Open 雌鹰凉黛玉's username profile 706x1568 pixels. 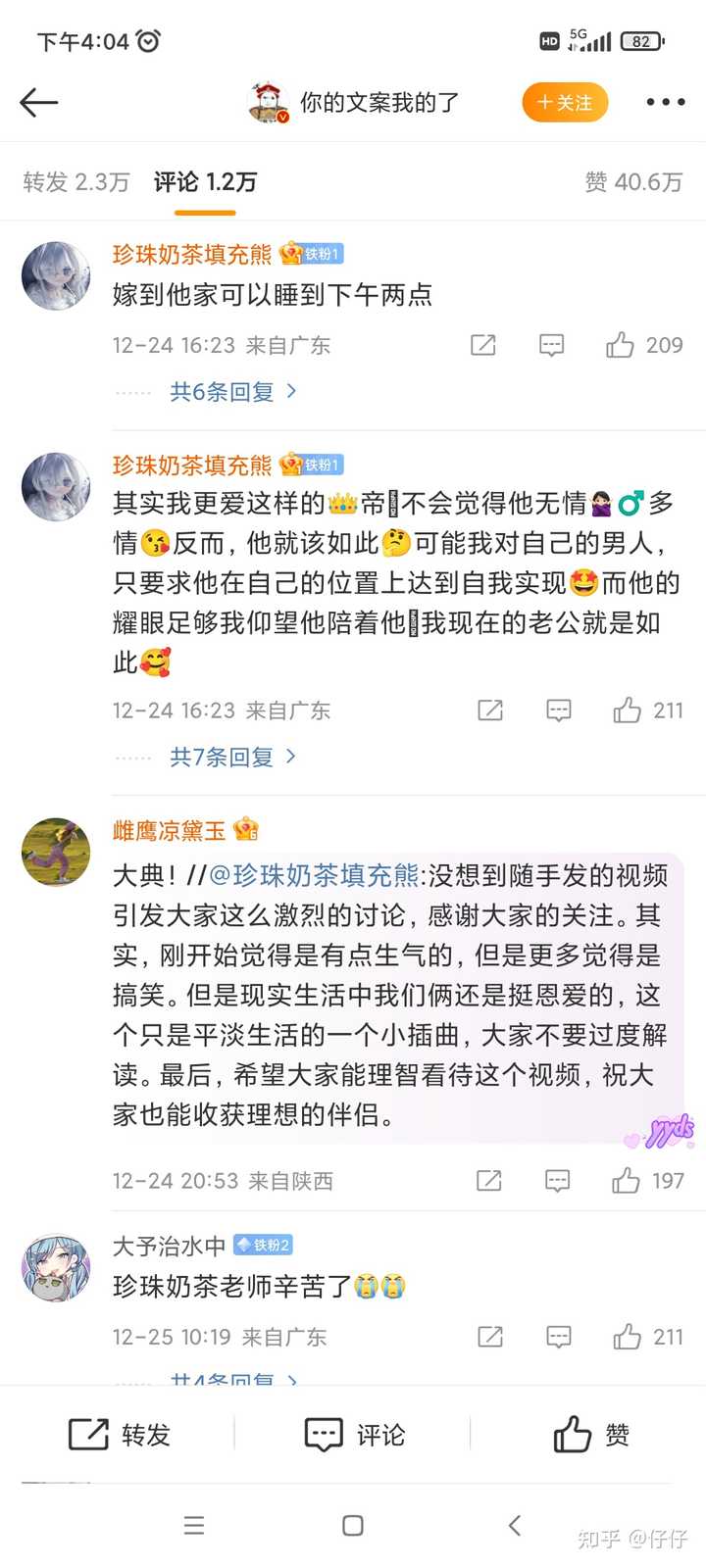point(169,831)
